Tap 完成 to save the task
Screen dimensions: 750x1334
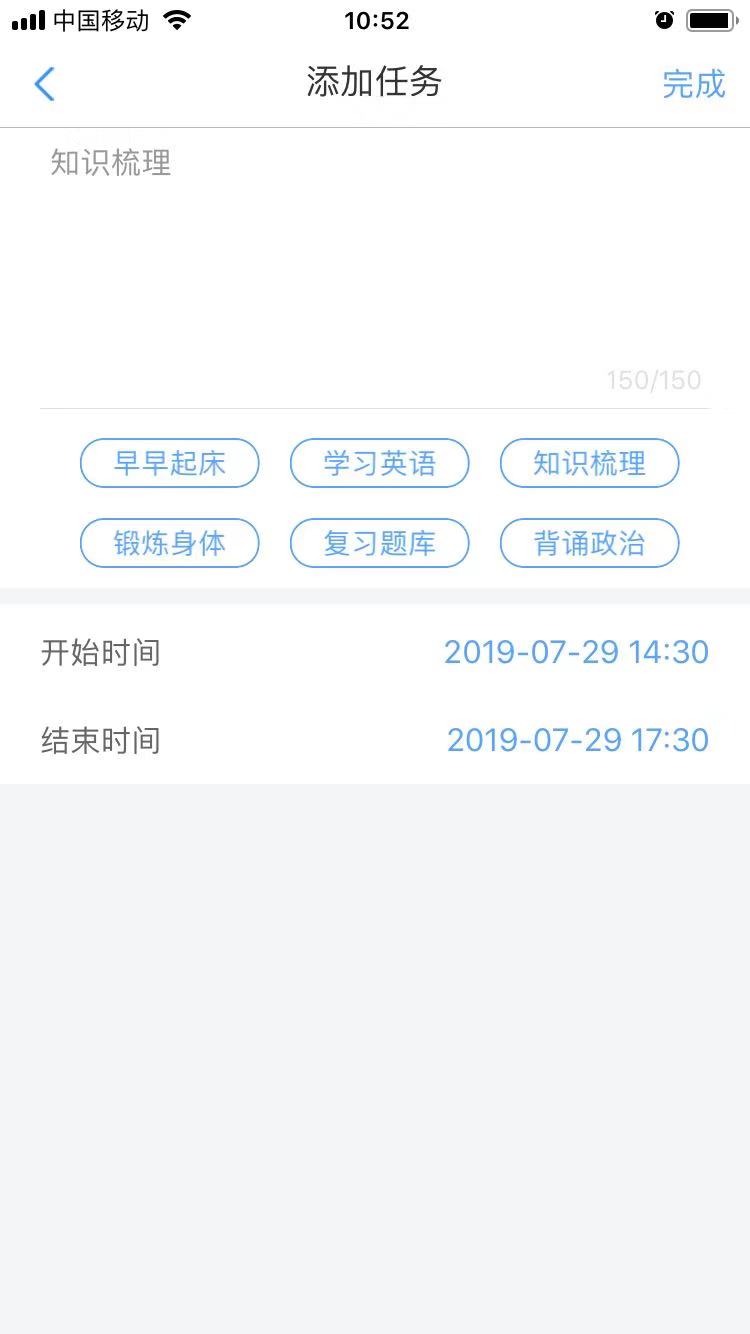pos(693,84)
